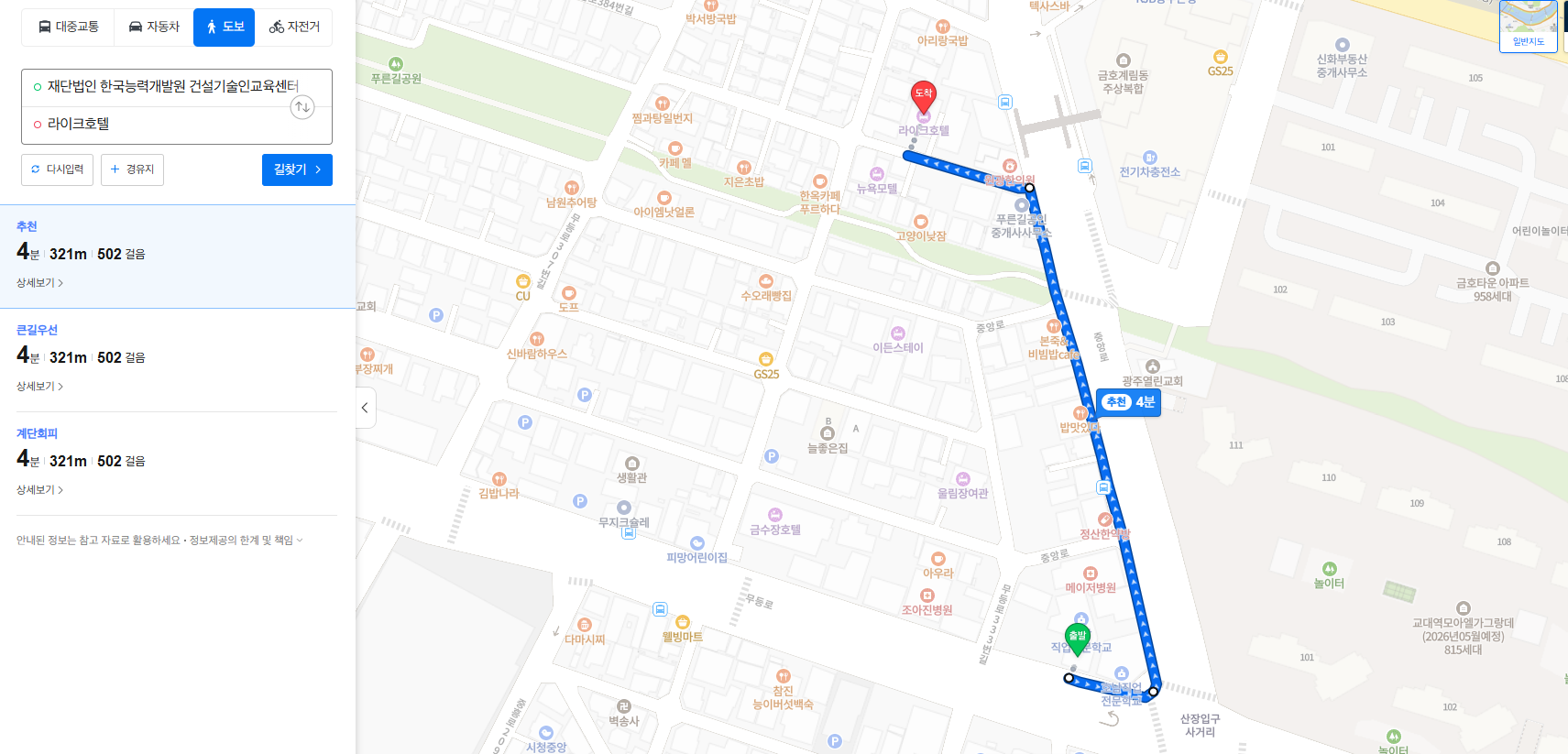Open the GS25 place on the map
The width and height of the screenshot is (1568, 754).
(766, 366)
